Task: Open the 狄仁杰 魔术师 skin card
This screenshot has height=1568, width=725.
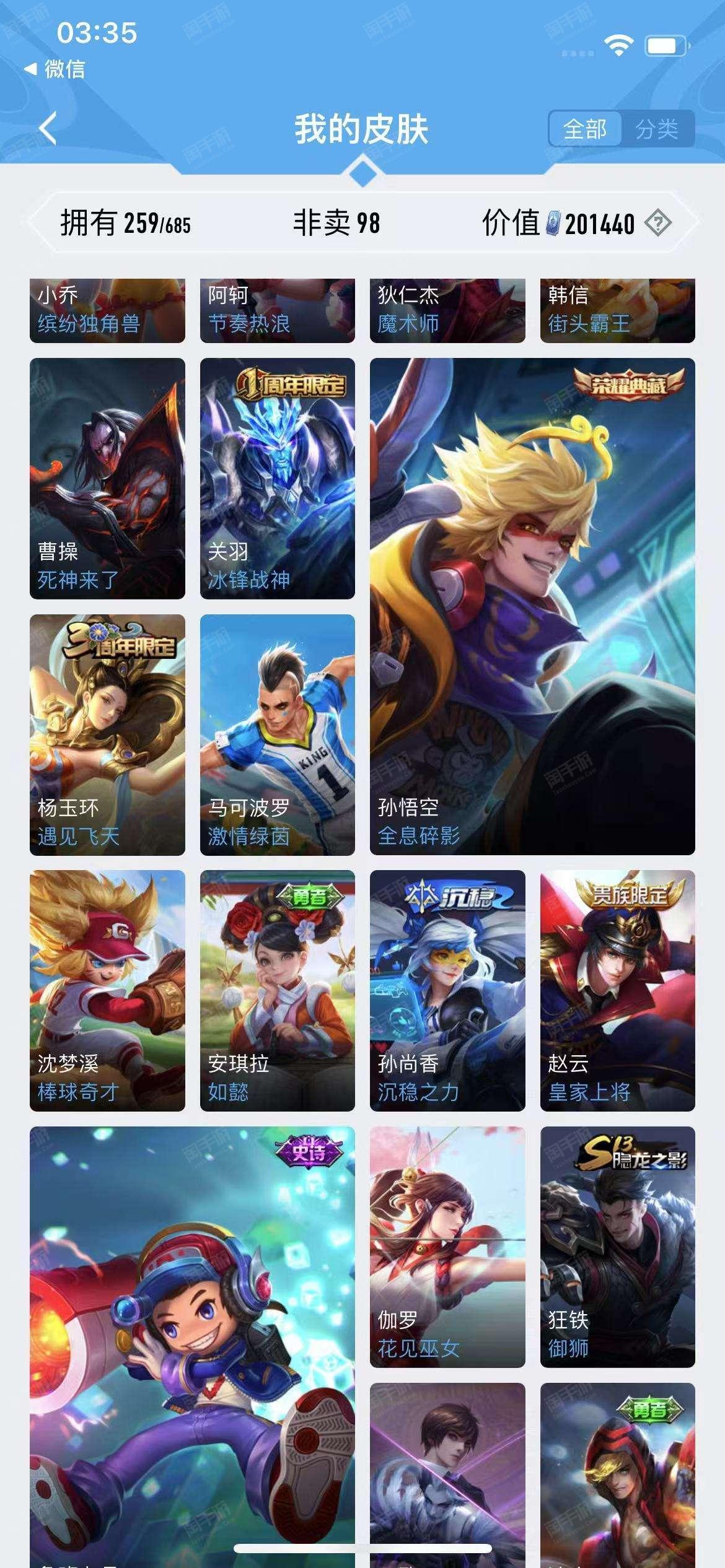Action: click(x=447, y=310)
